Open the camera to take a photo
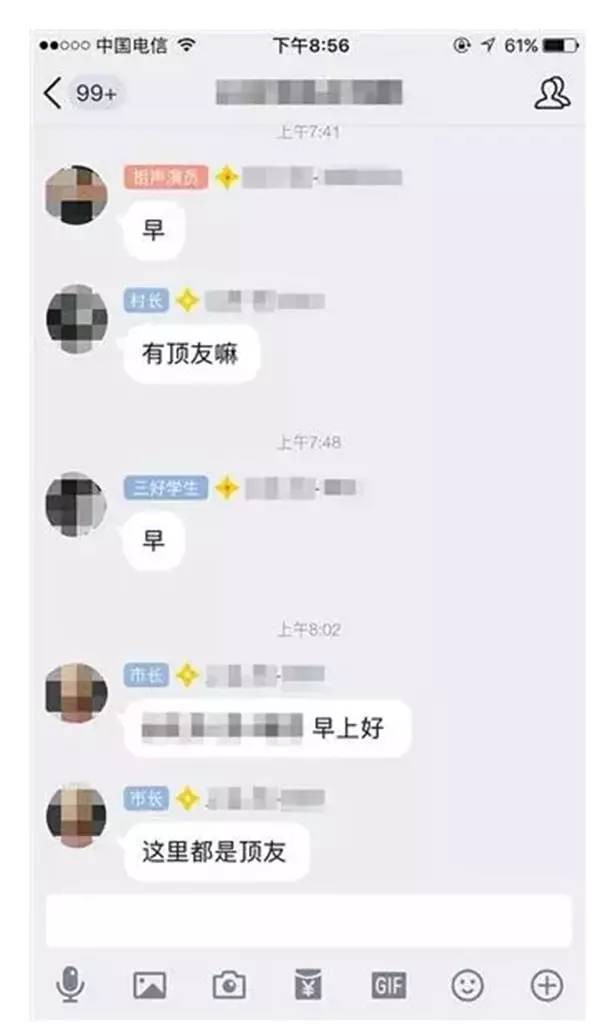The height and width of the screenshot is (1028, 600). point(229,985)
